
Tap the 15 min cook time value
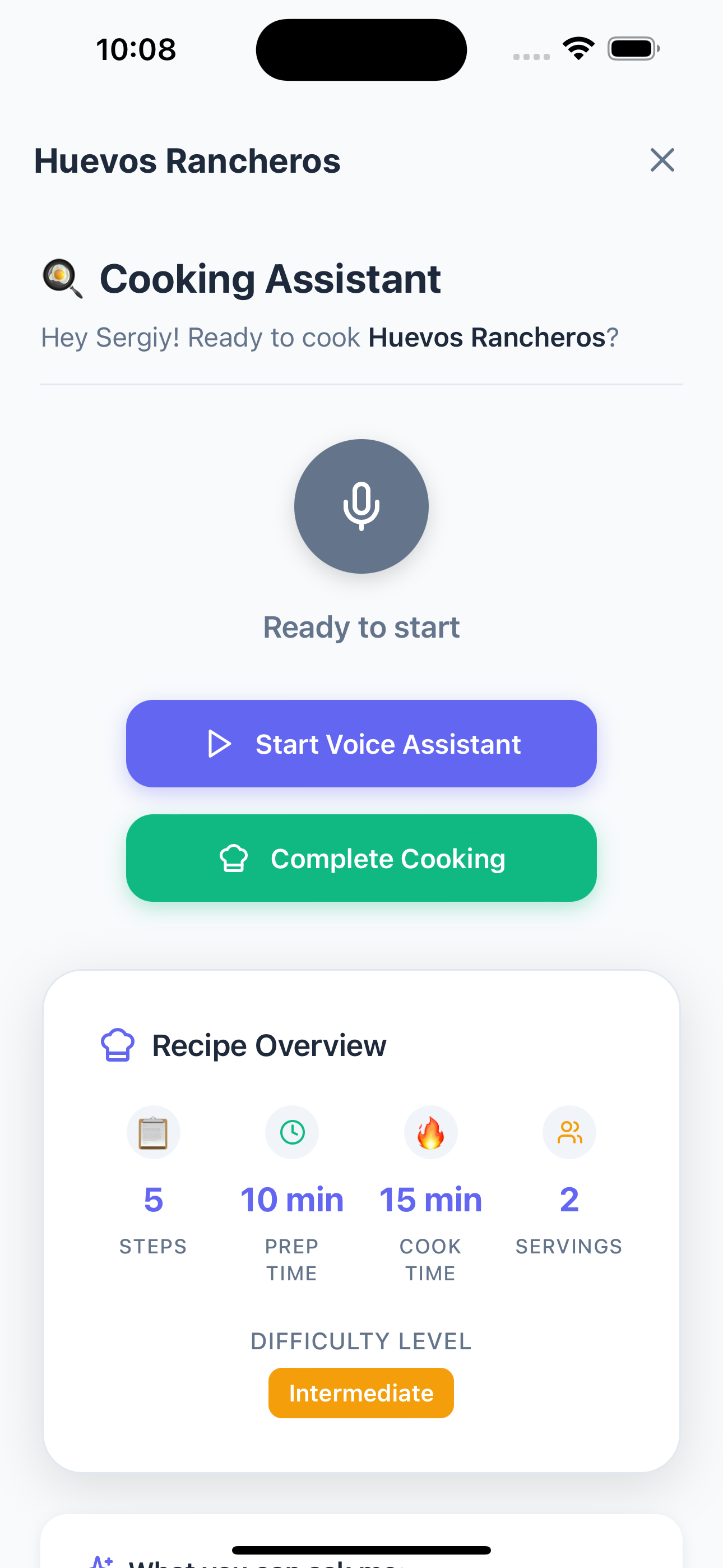click(x=430, y=1198)
